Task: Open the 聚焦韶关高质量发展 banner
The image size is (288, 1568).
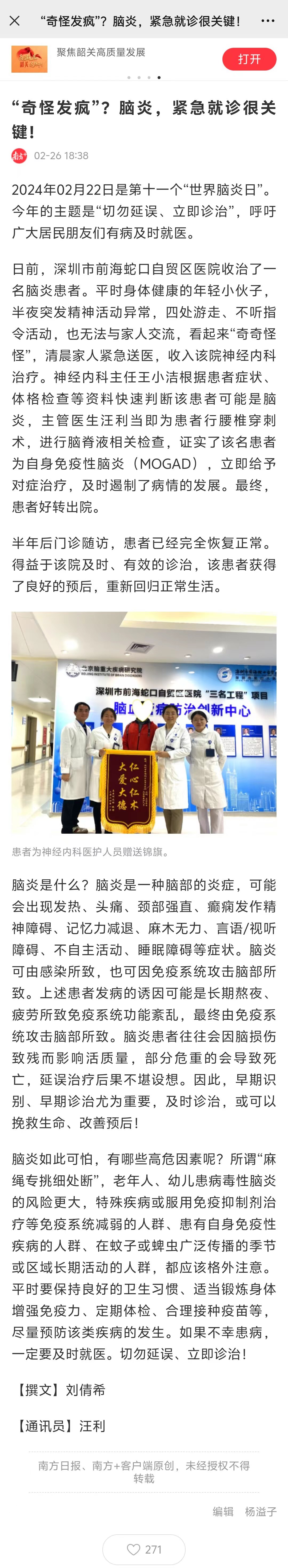Action: click(x=100, y=53)
